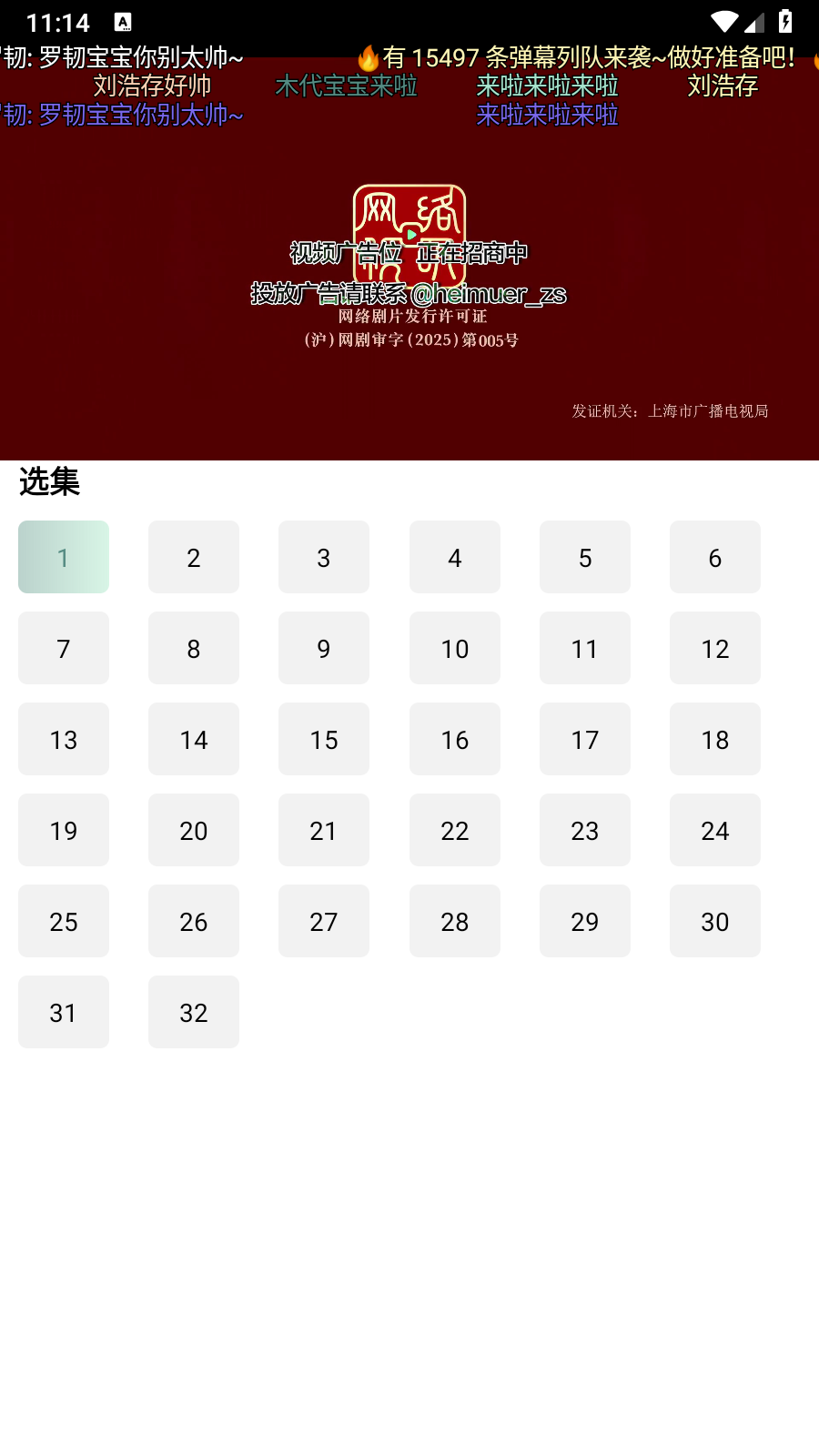Play episode 8
The height and width of the screenshot is (1456, 819).
[x=194, y=648]
